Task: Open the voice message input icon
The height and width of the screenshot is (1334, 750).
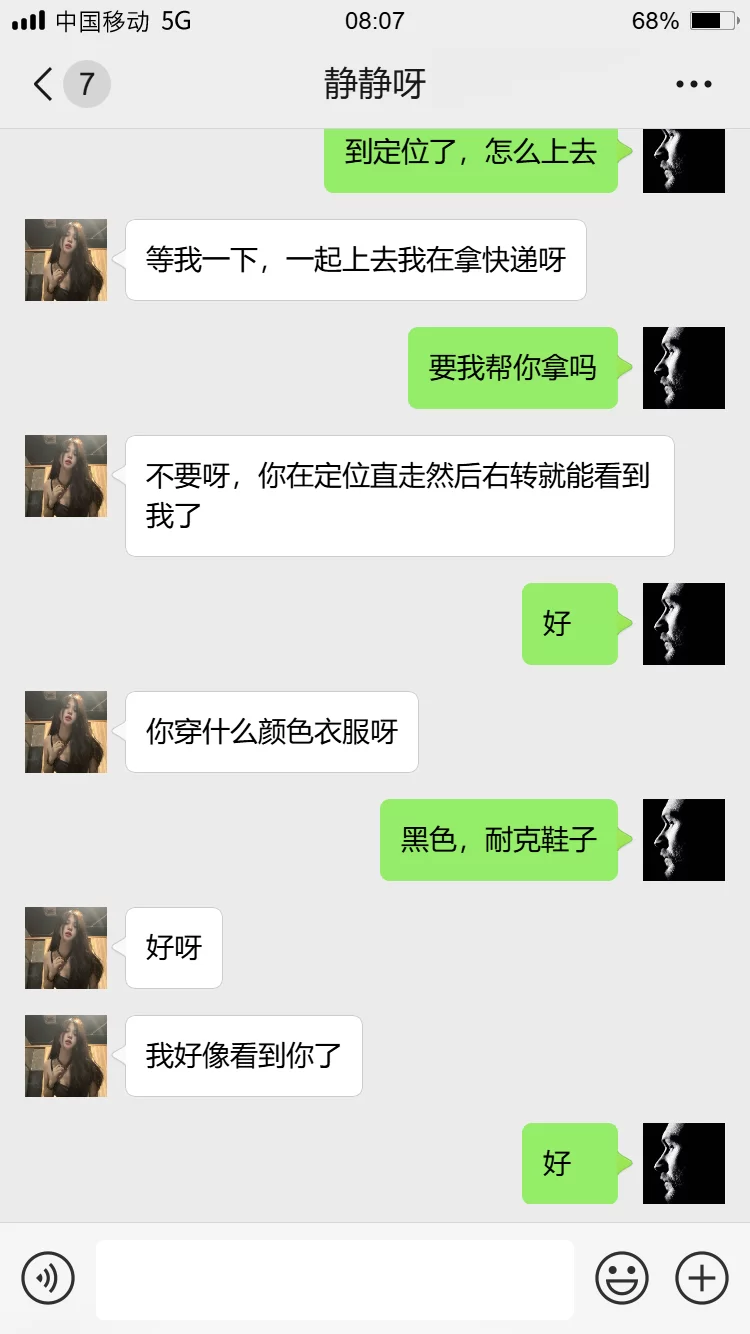Action: point(48,1278)
